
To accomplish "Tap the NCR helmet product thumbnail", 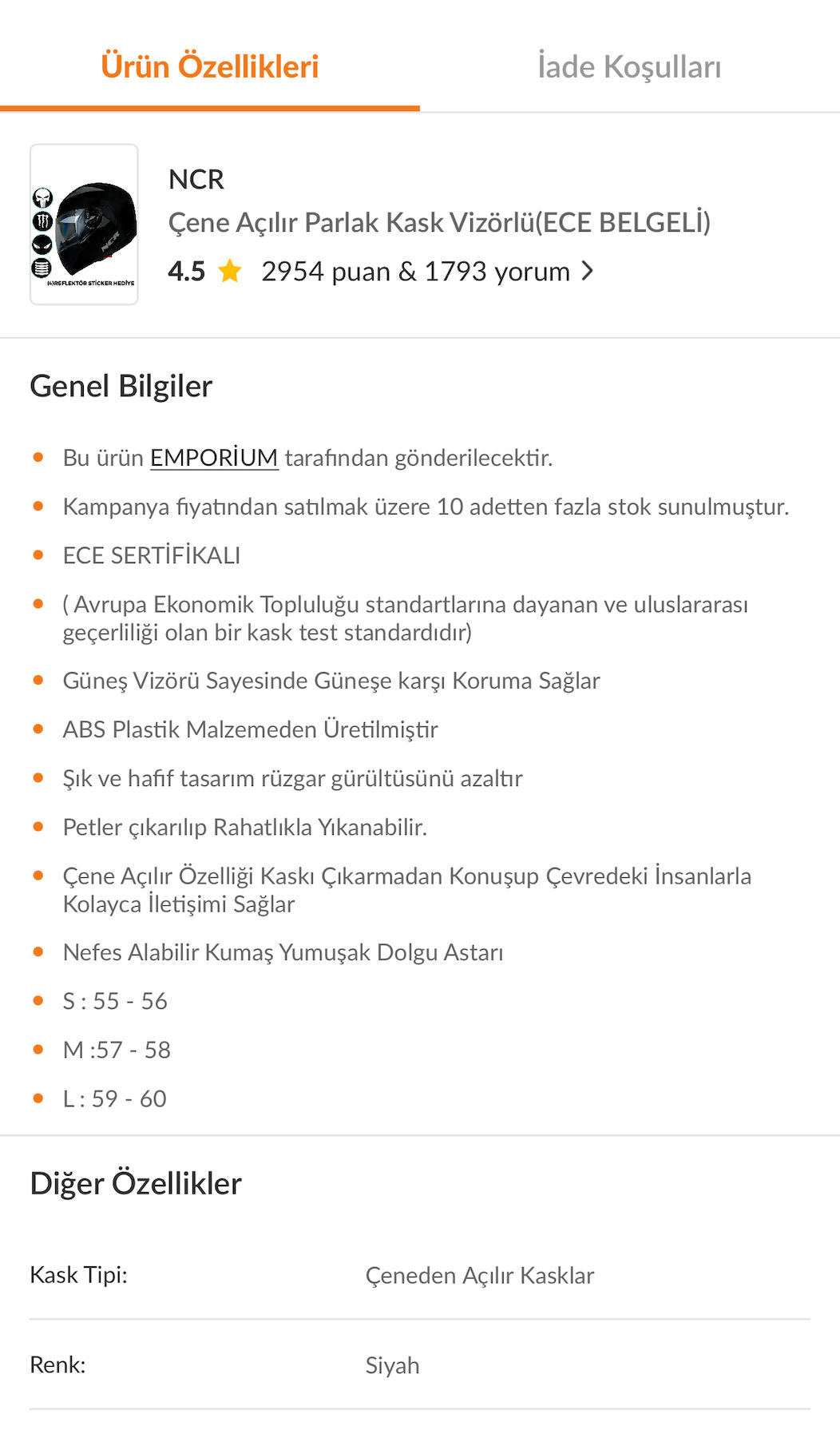I will [x=84, y=224].
